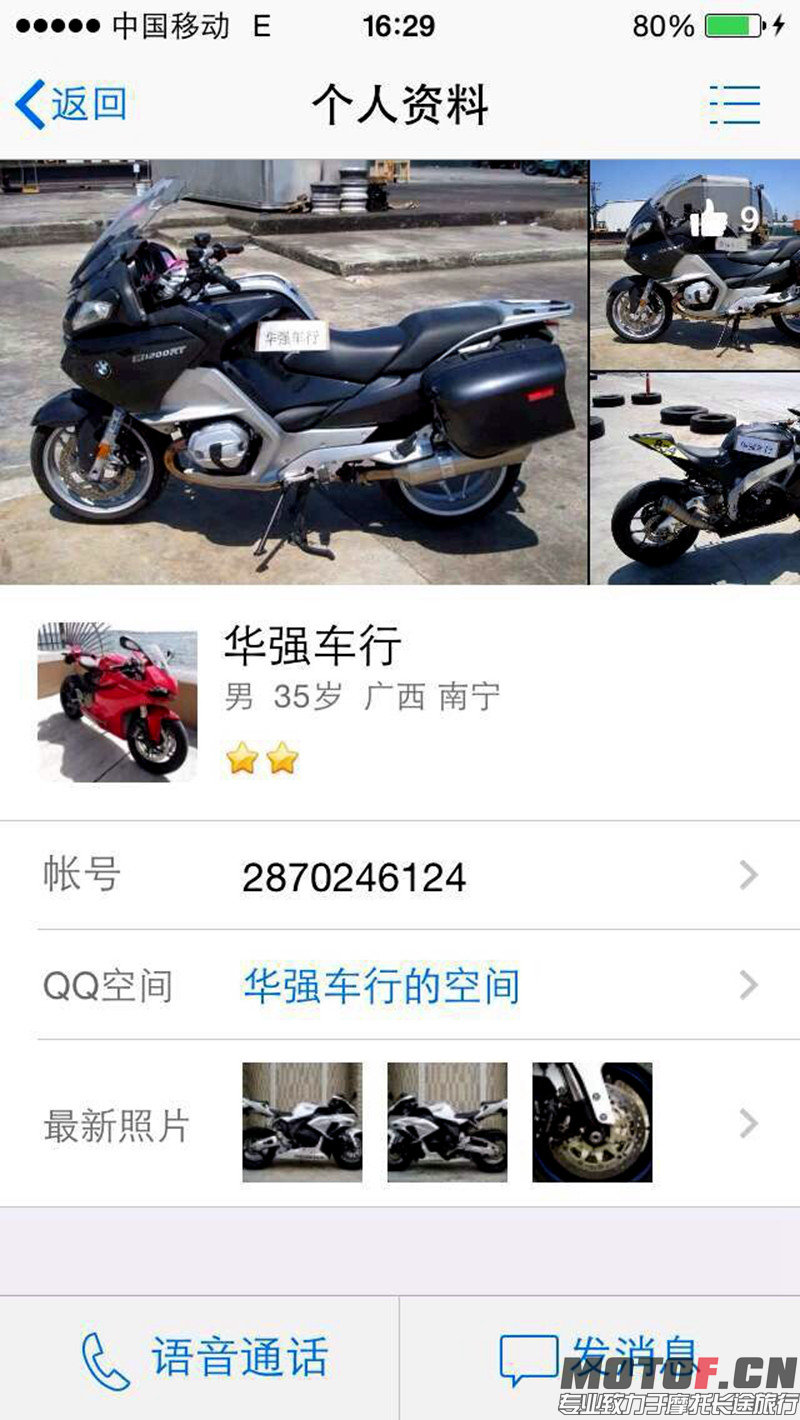Open 华强车行的空间 QQ空间 link
This screenshot has height=1420, width=800.
tap(381, 986)
